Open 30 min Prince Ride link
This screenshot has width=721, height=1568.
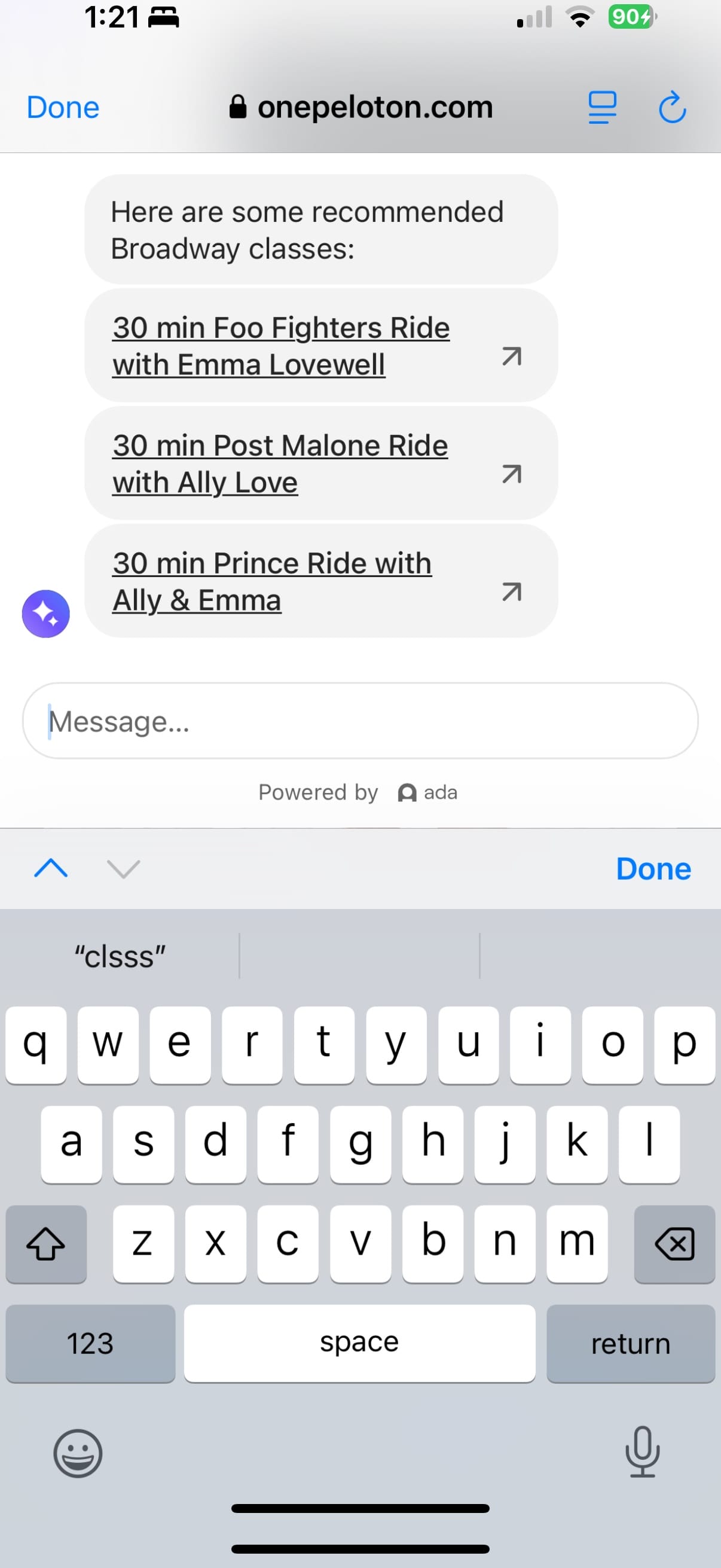[x=272, y=581]
